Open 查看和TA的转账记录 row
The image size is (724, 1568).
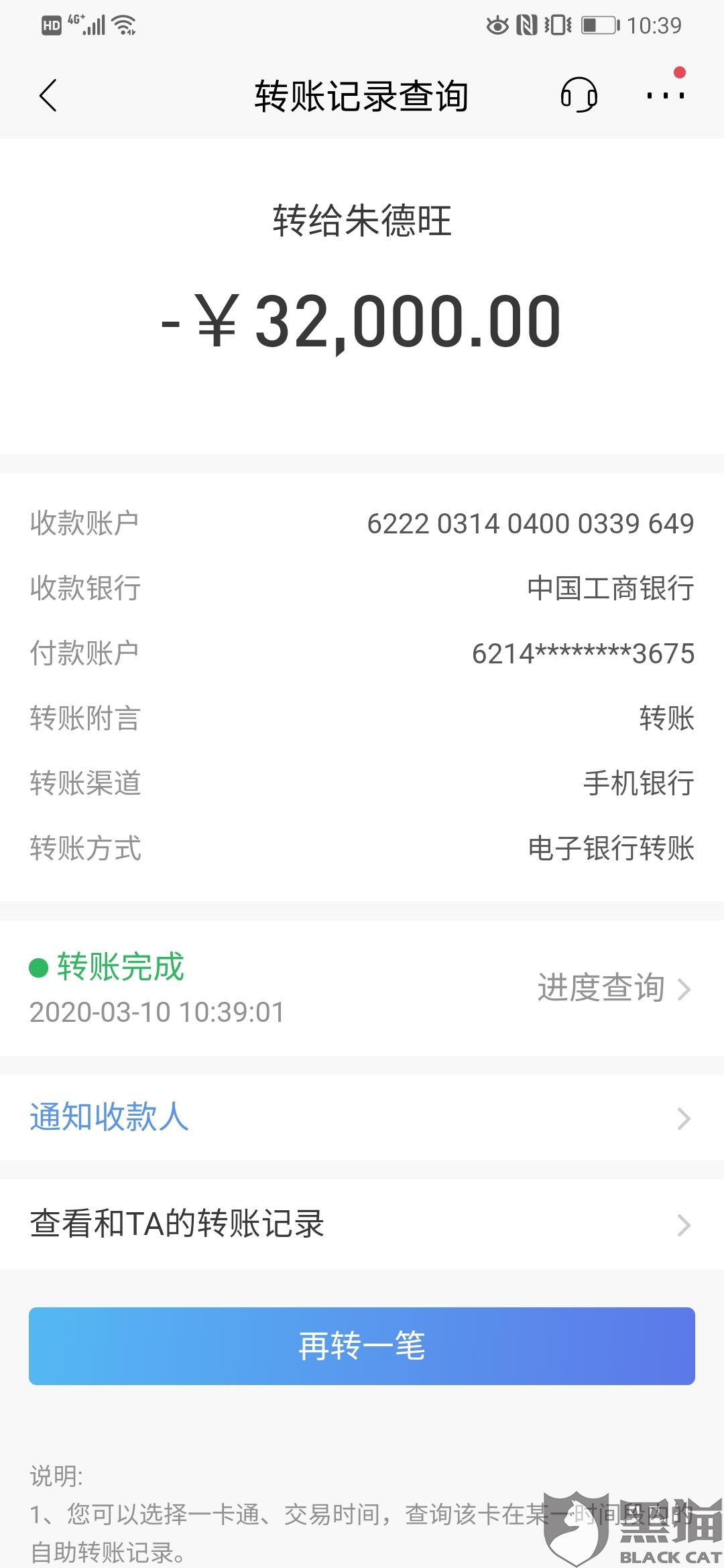pos(362,1224)
